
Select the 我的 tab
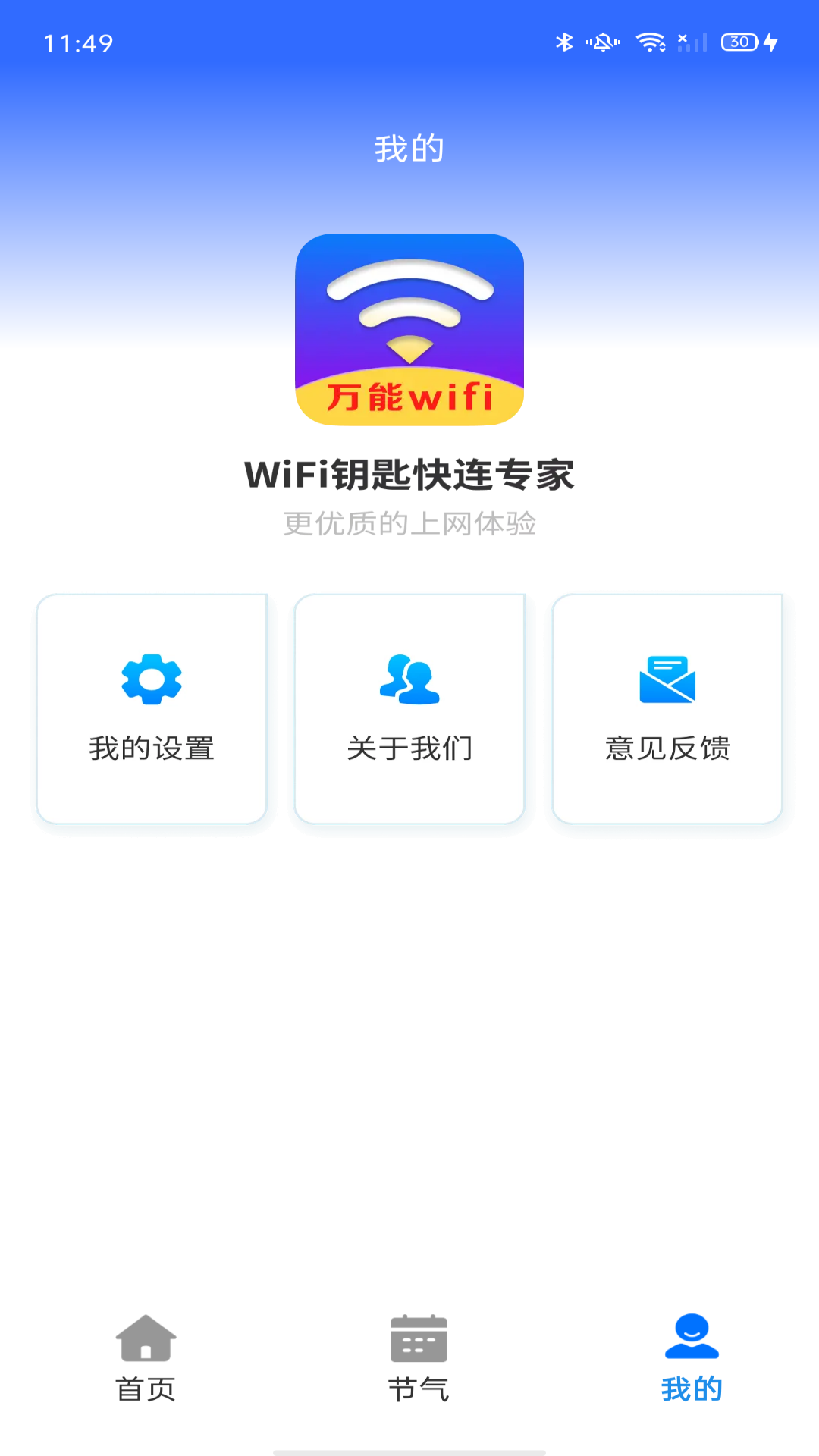[692, 1358]
